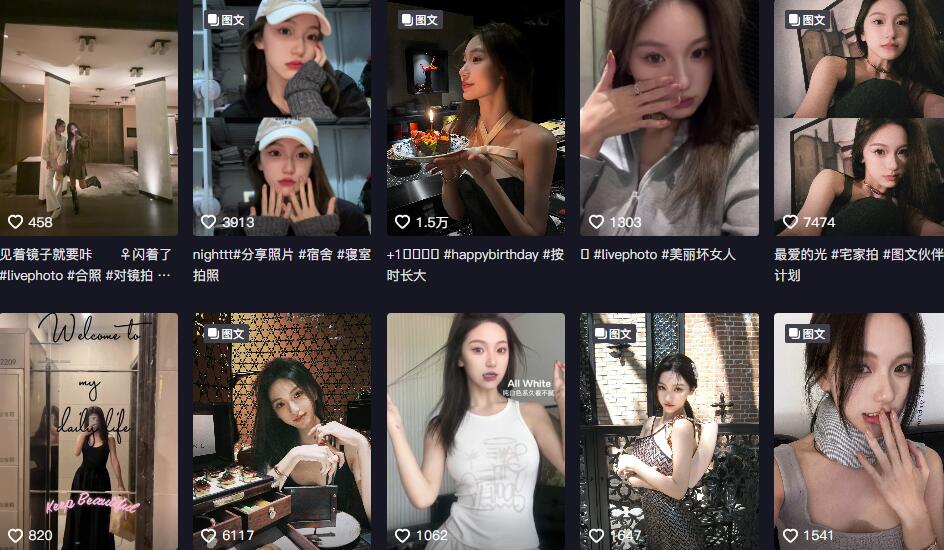The width and height of the screenshot is (944, 550).
Task: Open the brick wall outfit post
Action: (x=669, y=432)
